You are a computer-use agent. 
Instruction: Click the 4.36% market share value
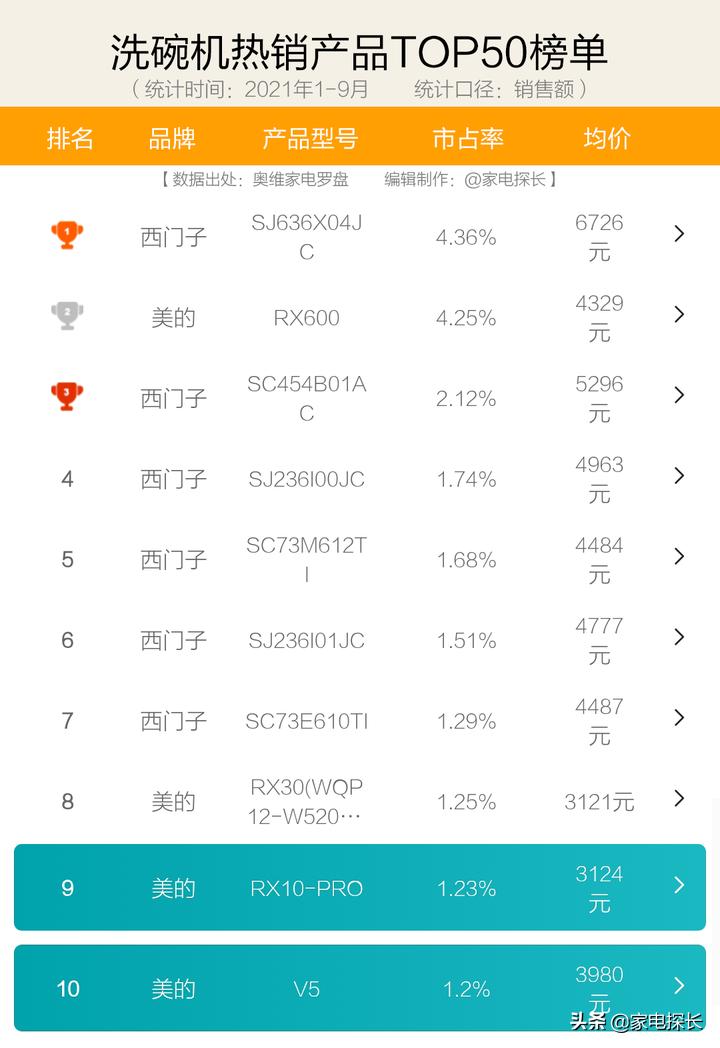tap(465, 237)
